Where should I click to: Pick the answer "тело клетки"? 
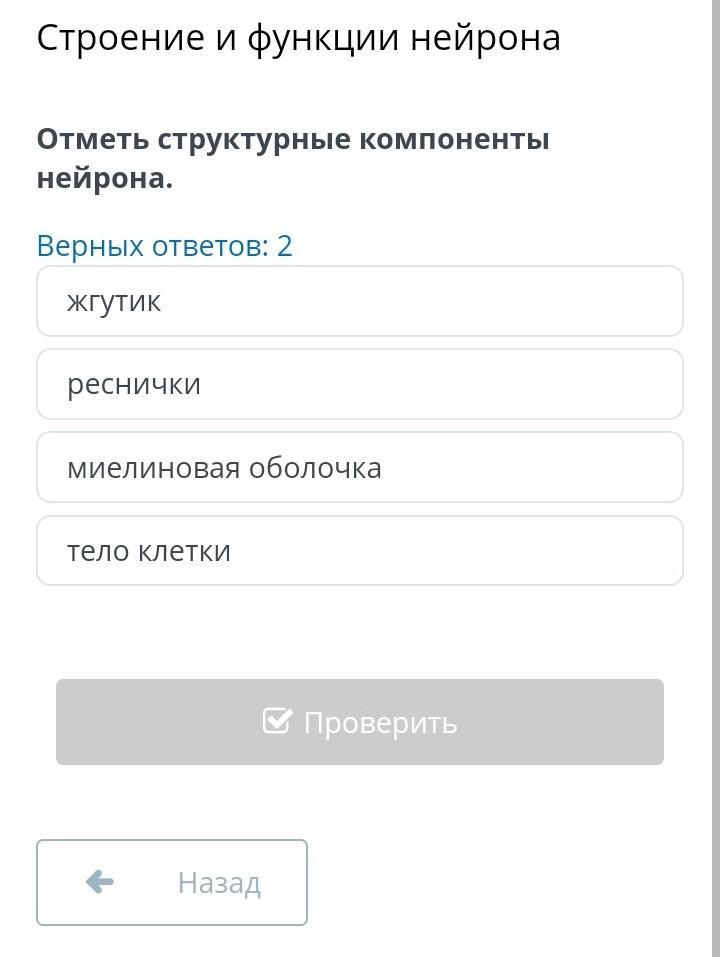pos(359,551)
